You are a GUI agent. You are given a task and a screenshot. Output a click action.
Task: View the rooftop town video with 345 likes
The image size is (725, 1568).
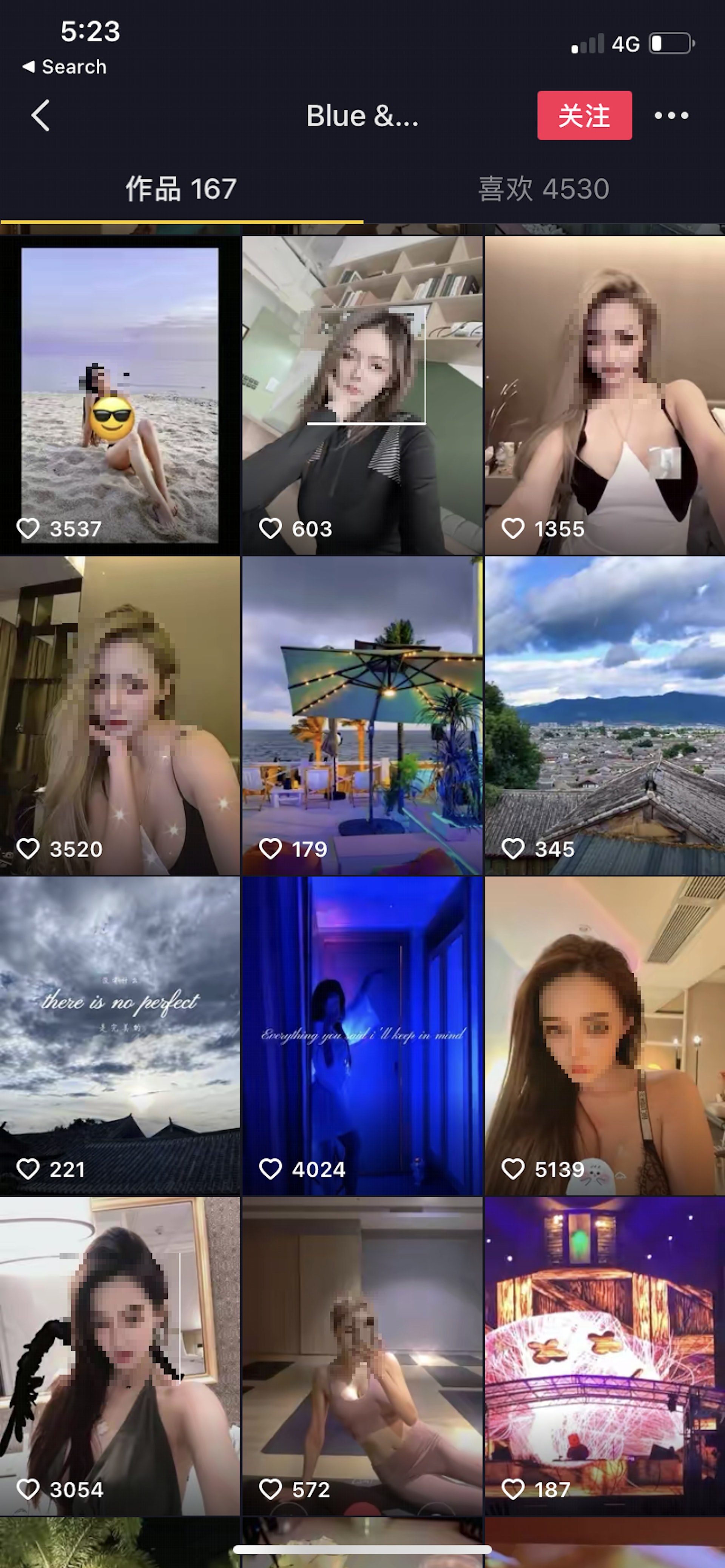(x=605, y=716)
